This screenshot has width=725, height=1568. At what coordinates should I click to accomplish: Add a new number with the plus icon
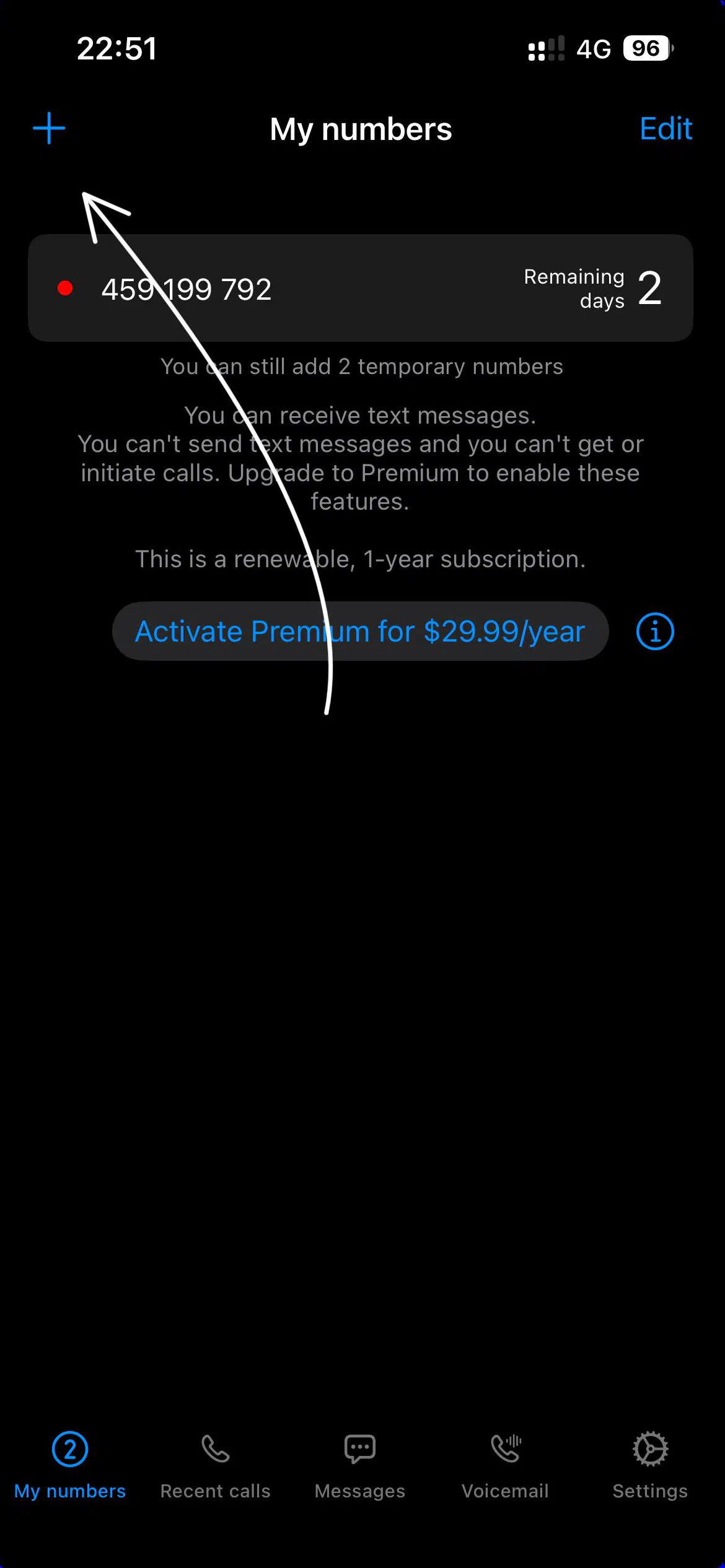pos(49,128)
